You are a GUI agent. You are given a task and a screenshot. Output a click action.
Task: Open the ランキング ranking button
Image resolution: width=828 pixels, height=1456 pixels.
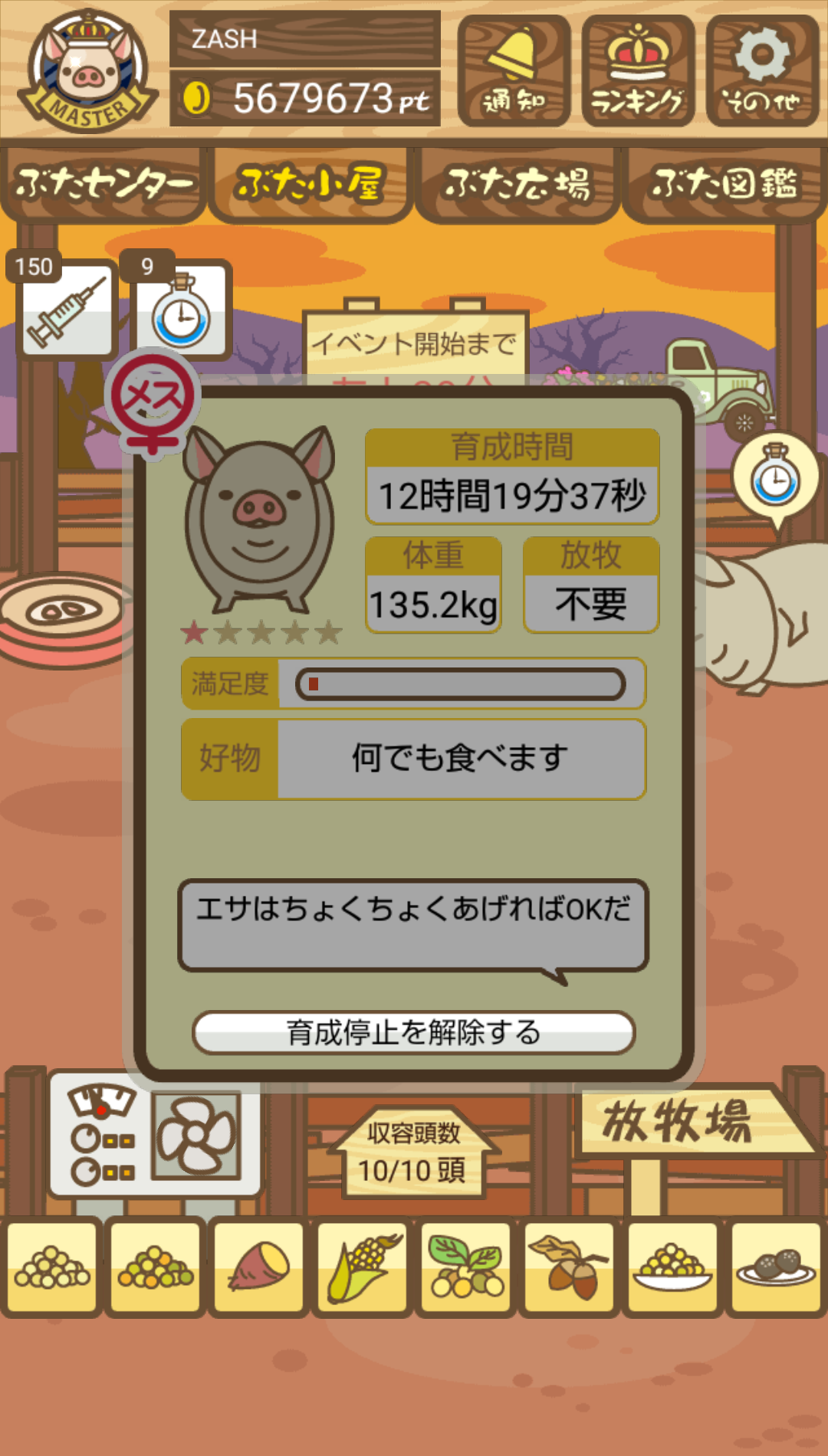(638, 71)
